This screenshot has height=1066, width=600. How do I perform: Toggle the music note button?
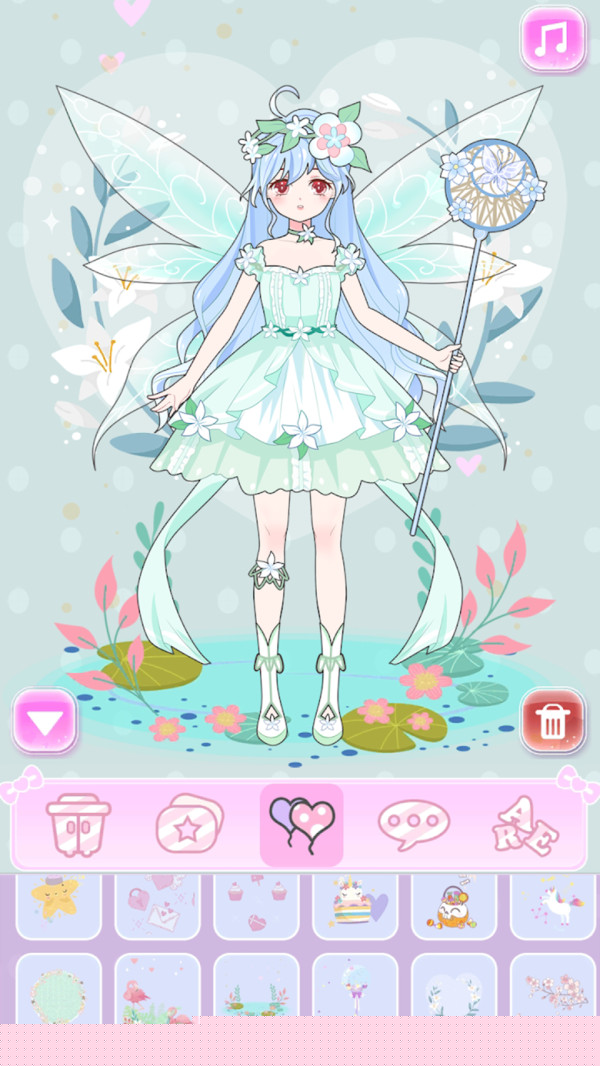(x=552, y=40)
